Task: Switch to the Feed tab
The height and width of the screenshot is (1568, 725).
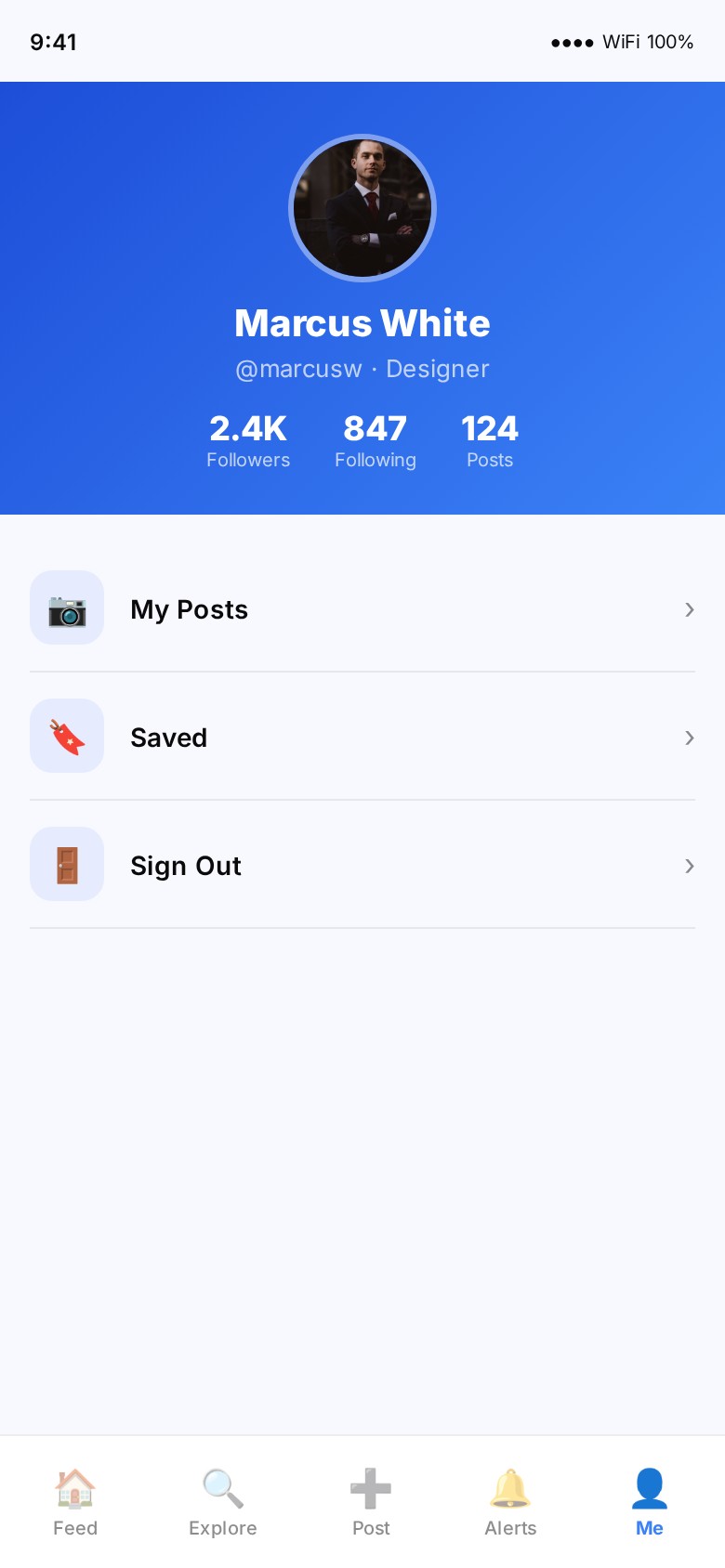Action: 75,1502
